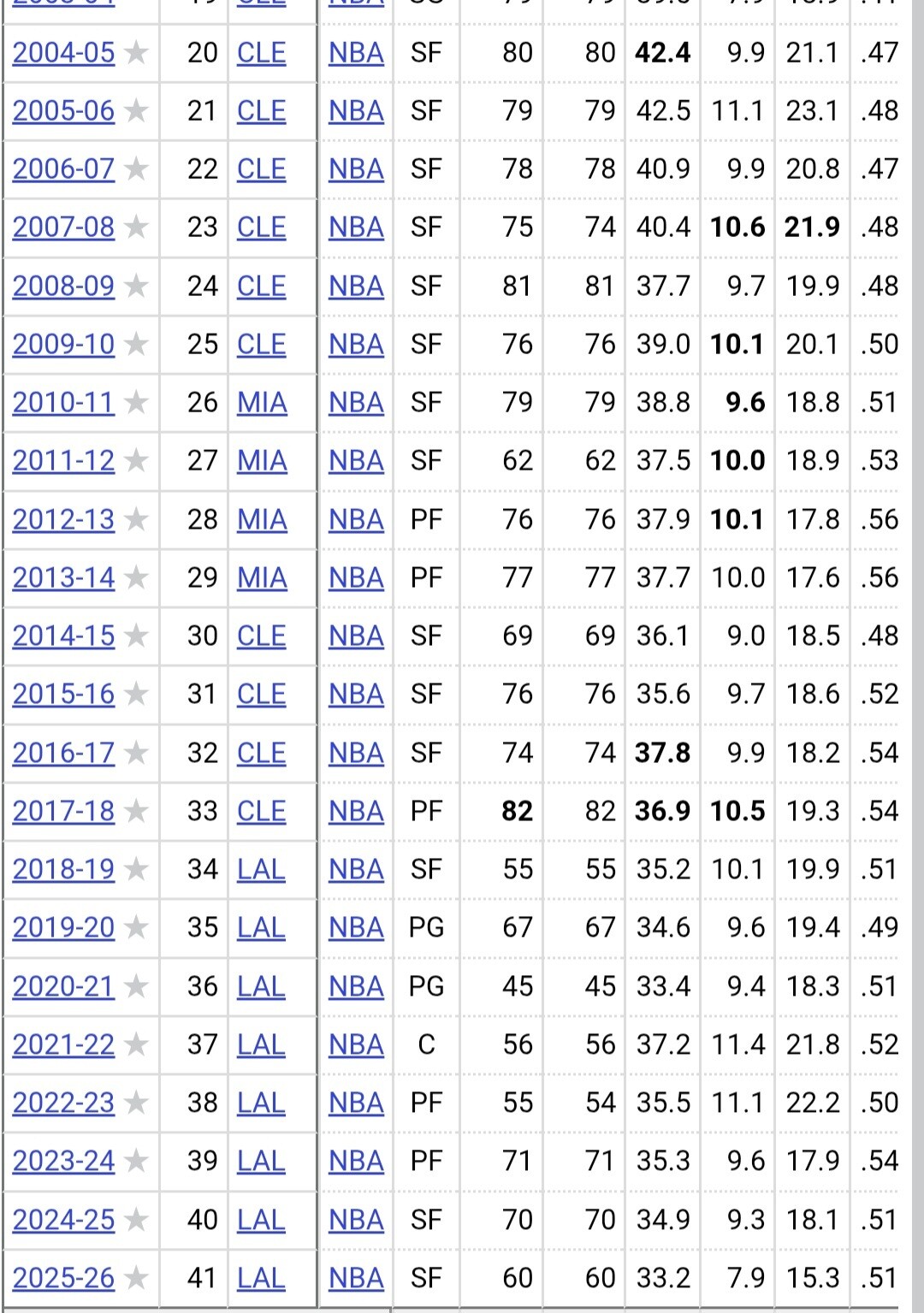This screenshot has width=924, height=1313.
Task: Open the NBA league link for 2021-22
Action: click(x=356, y=1045)
